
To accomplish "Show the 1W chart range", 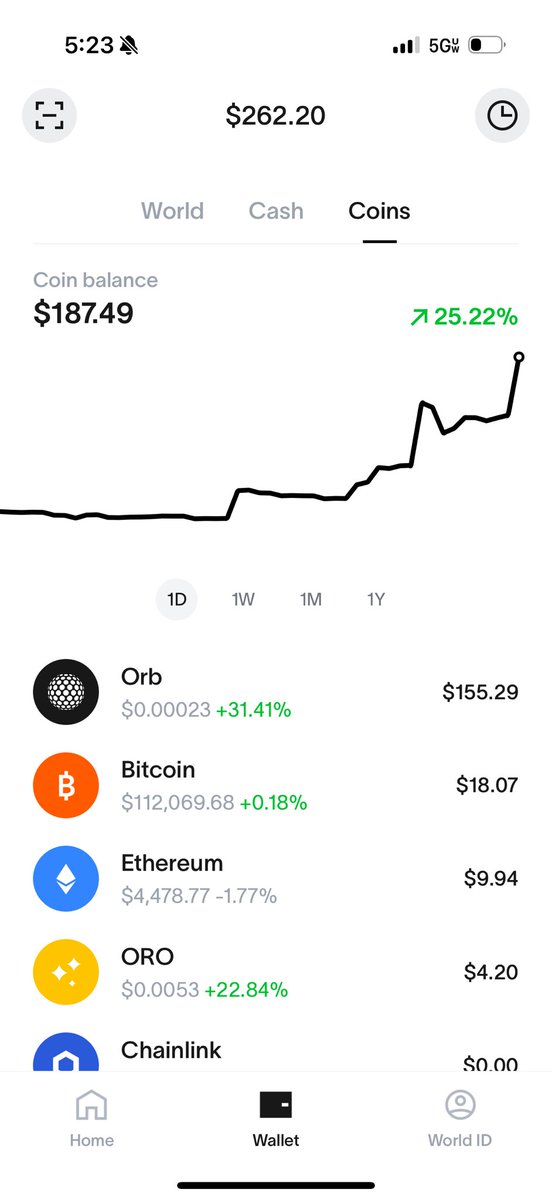I will tap(243, 600).
